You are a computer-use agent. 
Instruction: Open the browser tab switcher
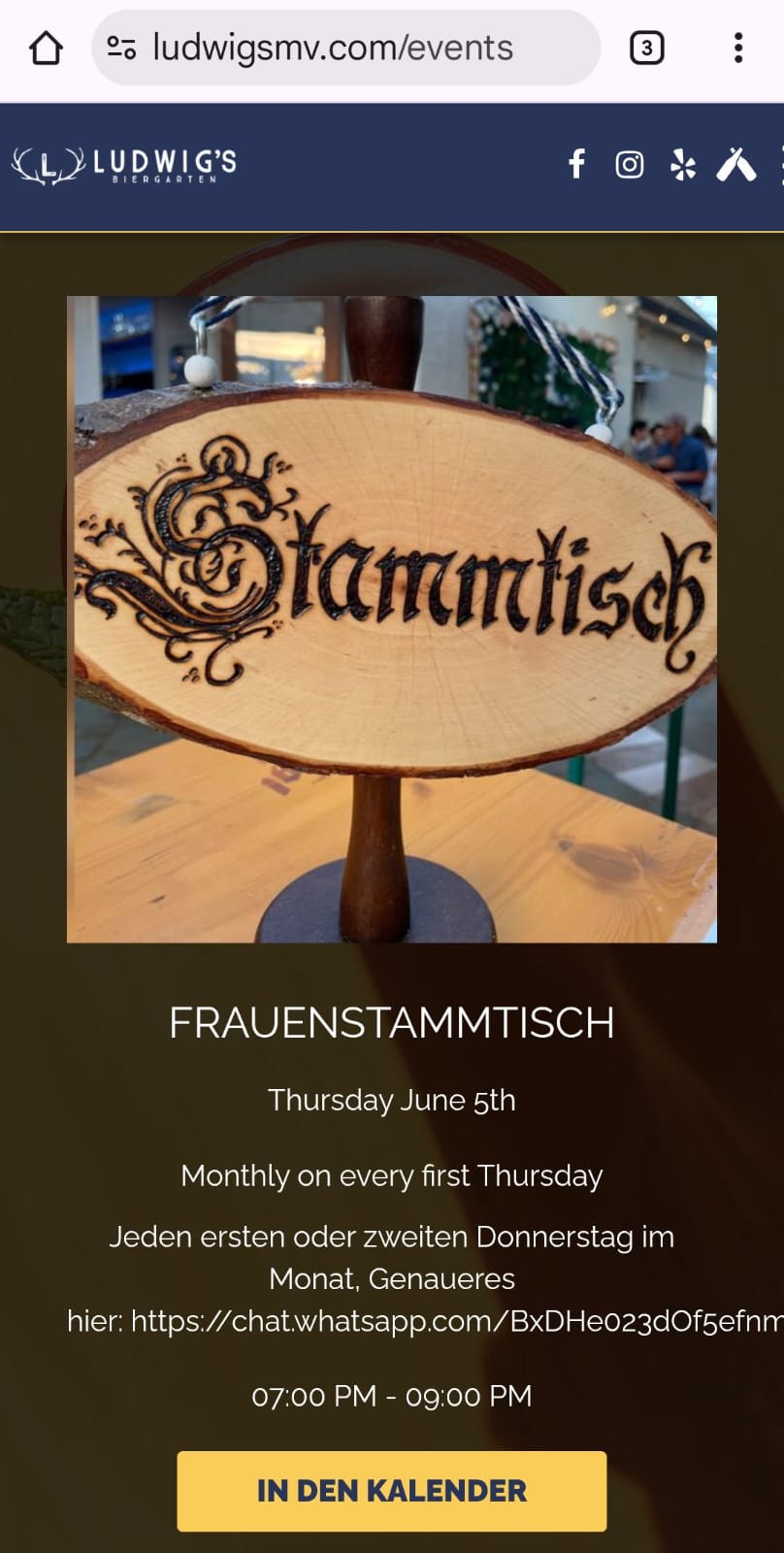(646, 48)
